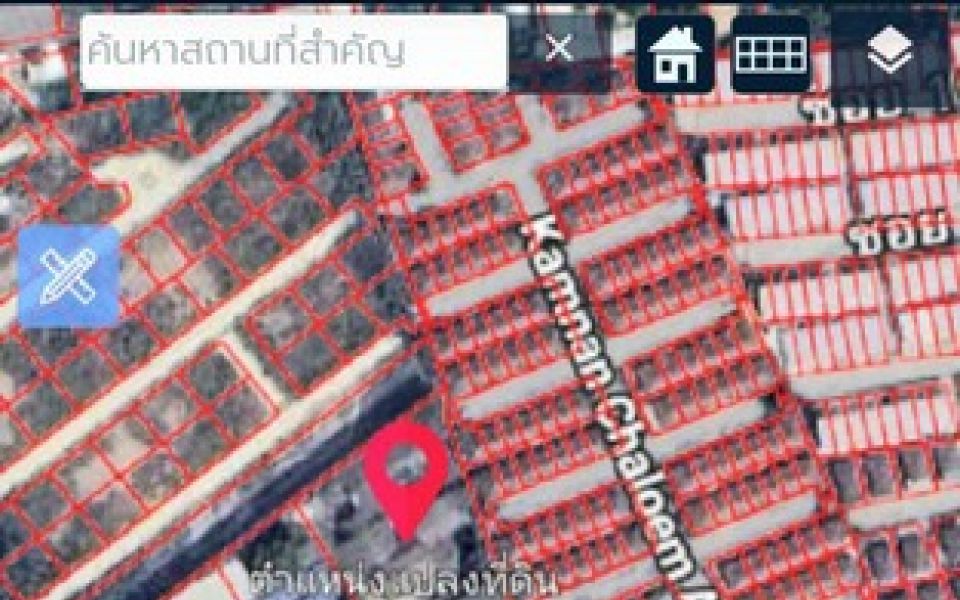Screen dimensions: 960x600
Task: Open the map layers selector
Action: 889,52
